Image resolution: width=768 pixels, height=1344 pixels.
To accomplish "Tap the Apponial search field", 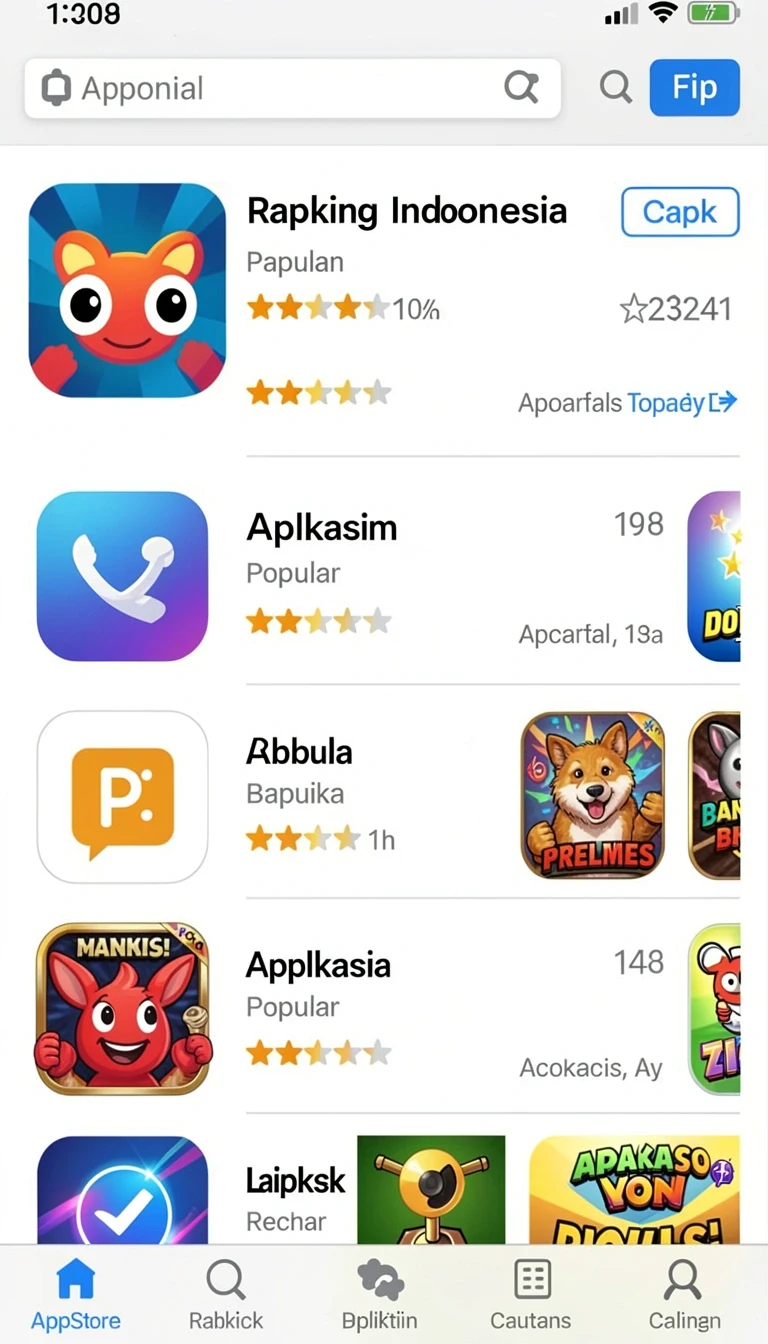I will [292, 88].
